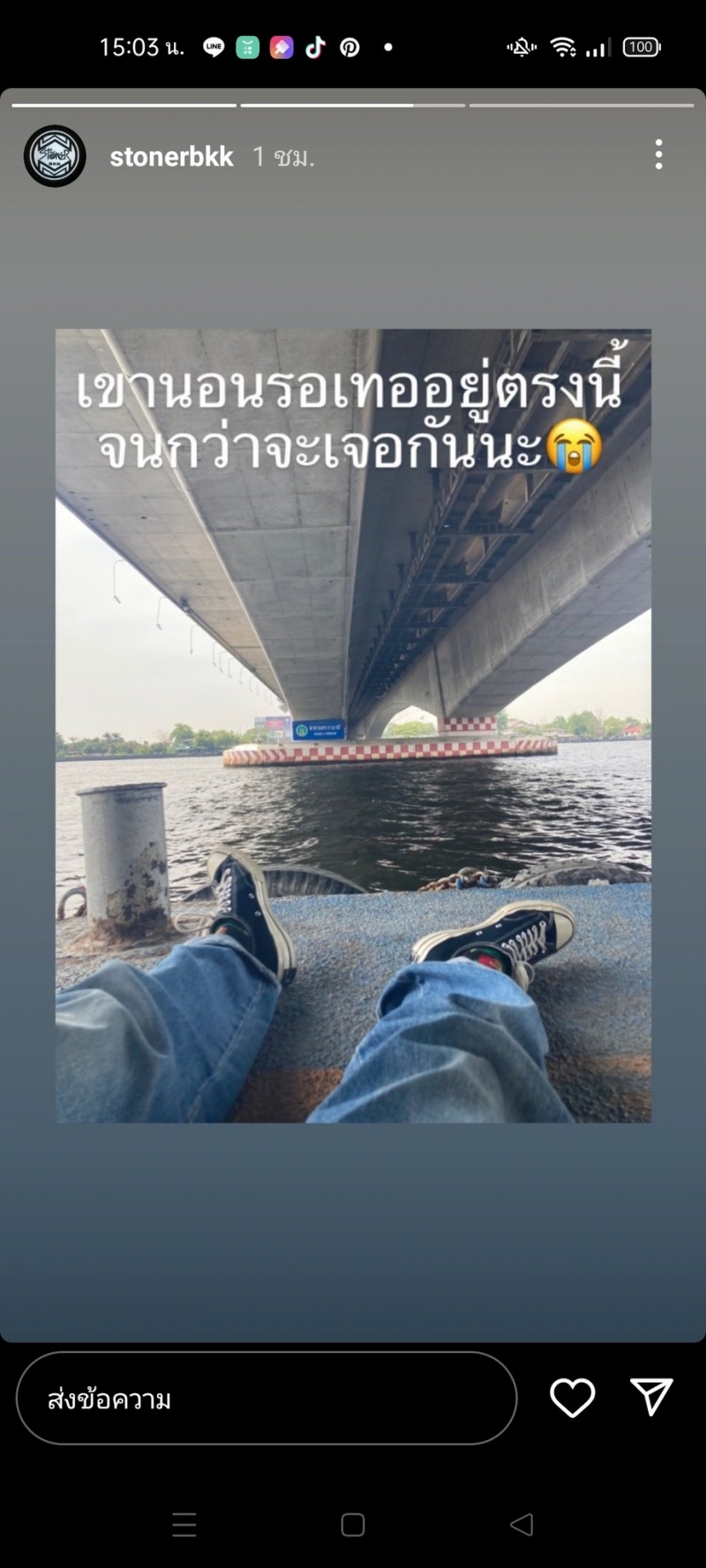Type a reply in ส่งข้อความ field
This screenshot has width=706, height=1568.
pyautogui.click(x=266, y=1398)
